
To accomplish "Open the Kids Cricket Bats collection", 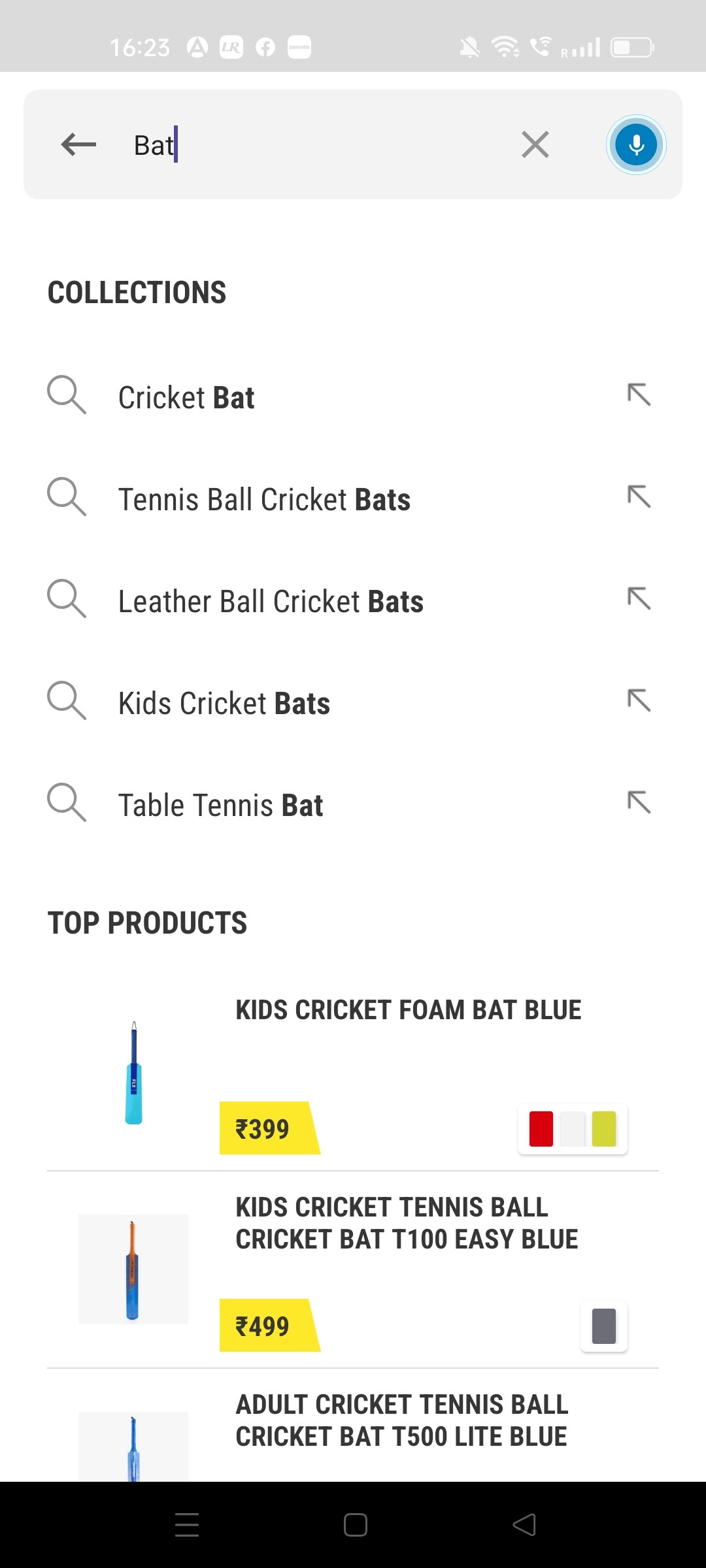I will pyautogui.click(x=224, y=703).
